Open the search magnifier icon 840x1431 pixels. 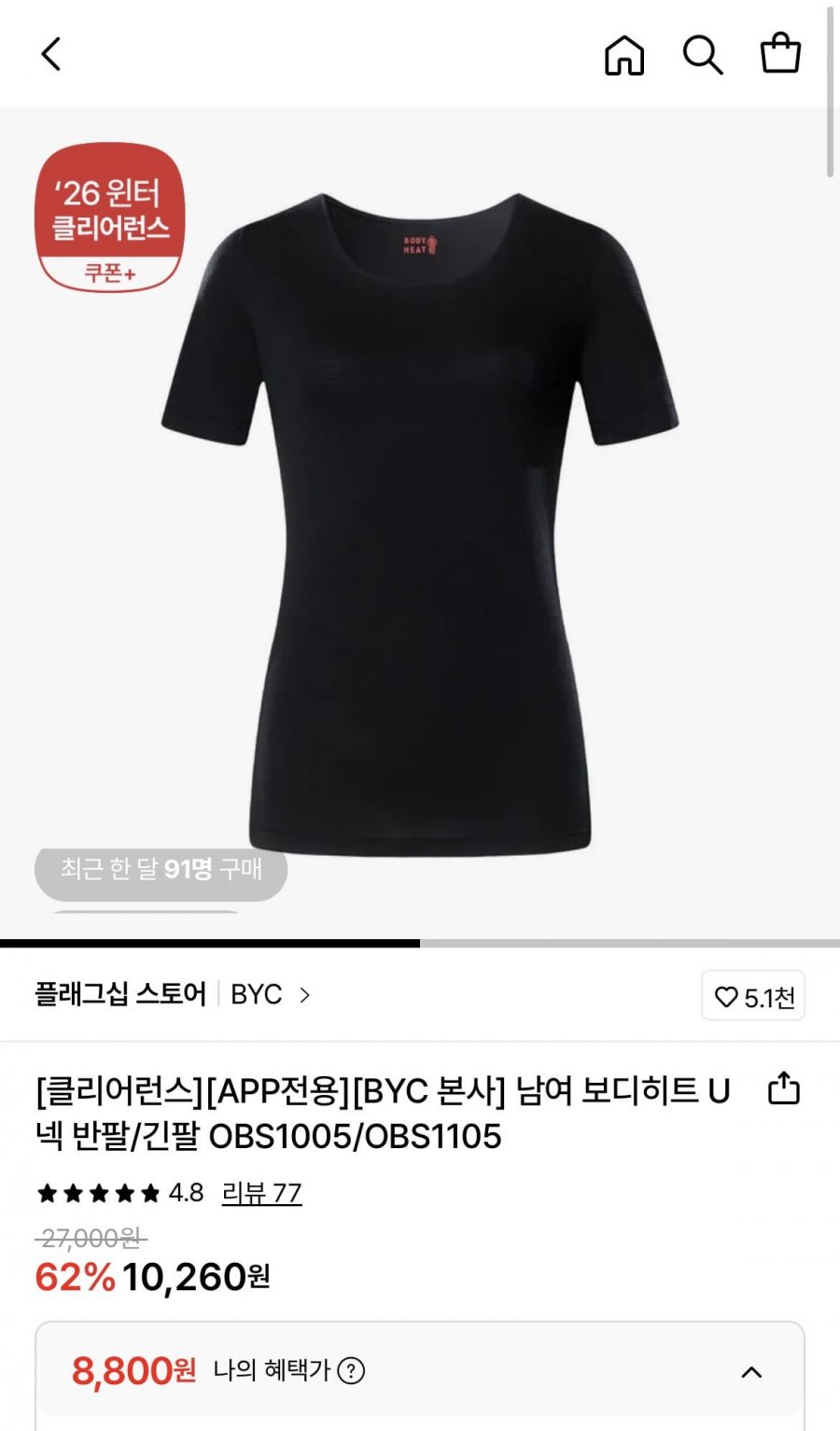[703, 54]
